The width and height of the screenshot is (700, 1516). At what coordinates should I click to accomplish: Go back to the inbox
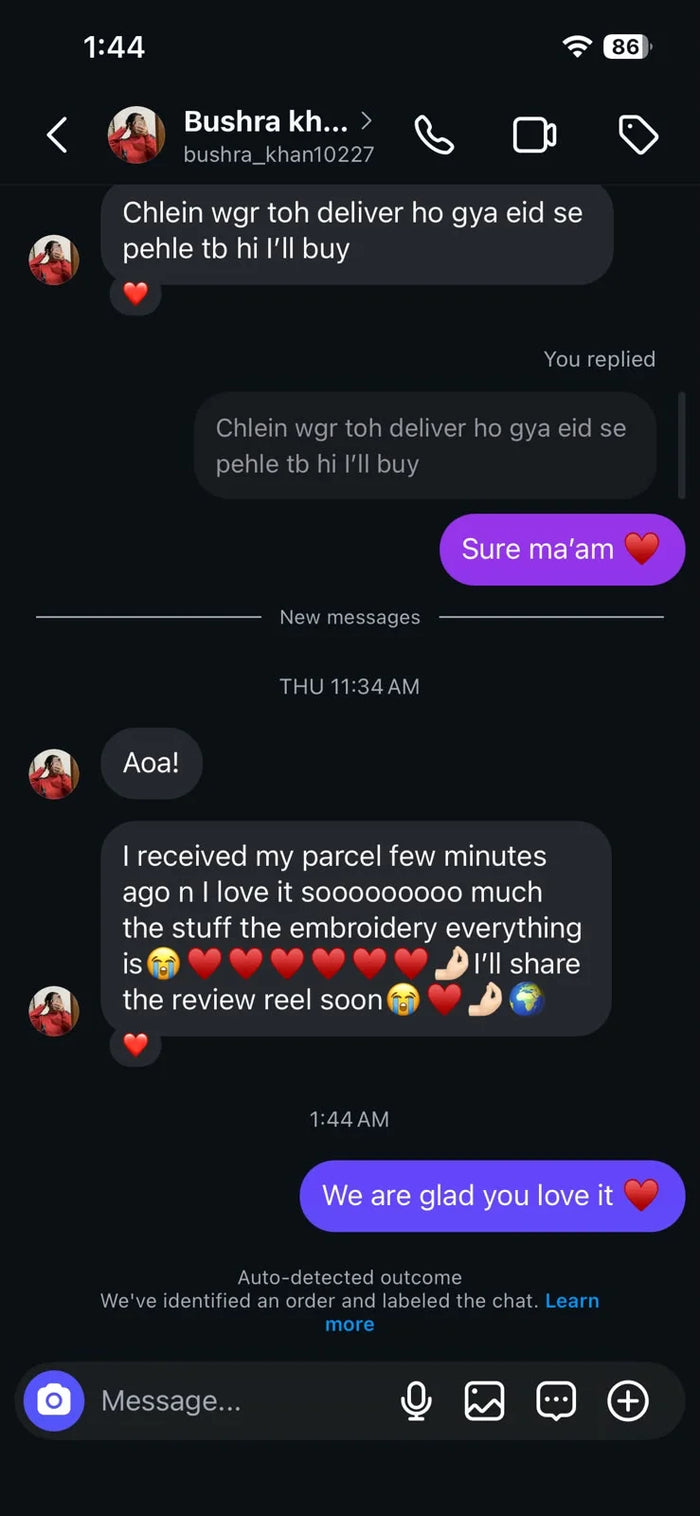tap(58, 135)
